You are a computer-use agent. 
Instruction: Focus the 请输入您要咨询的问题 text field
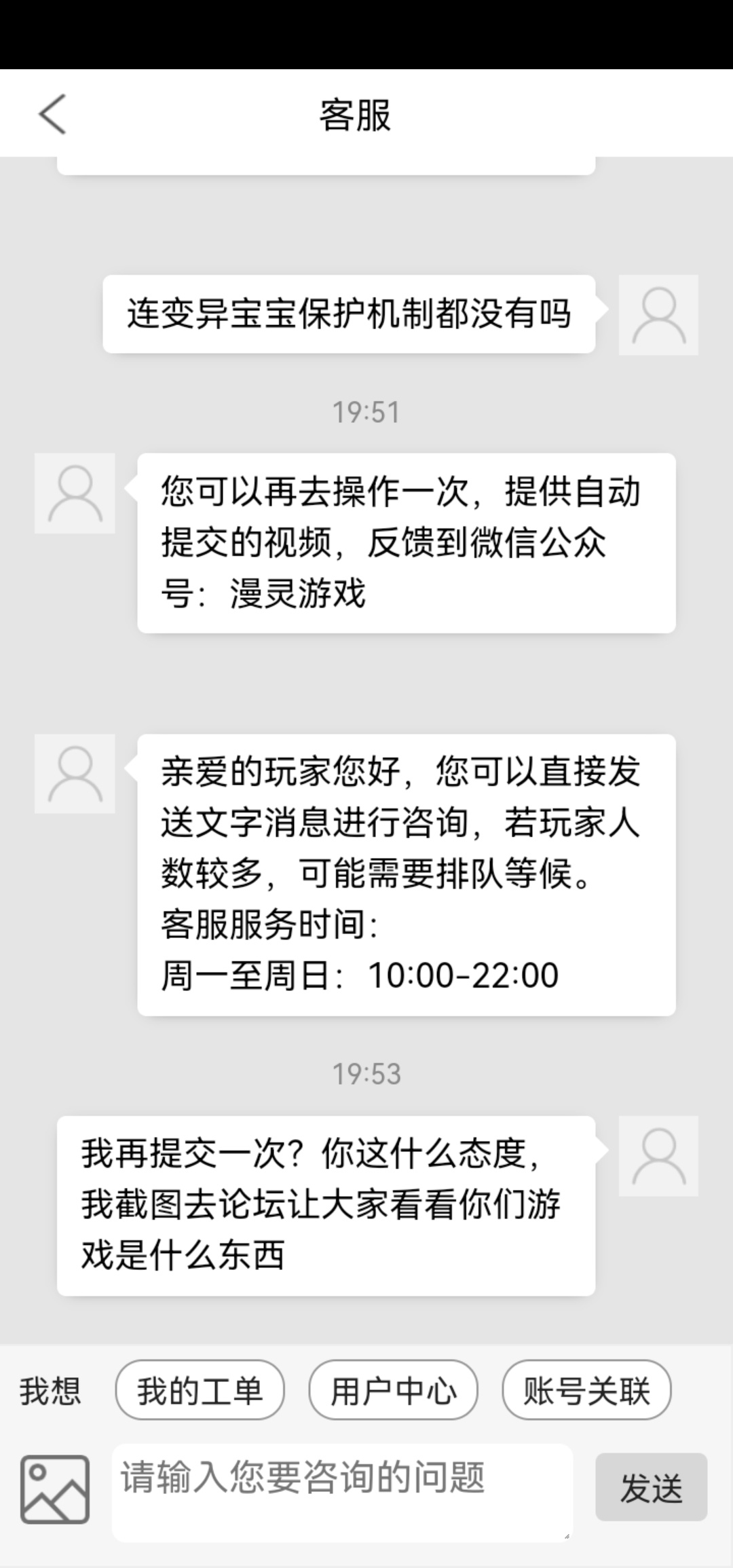point(343,1493)
